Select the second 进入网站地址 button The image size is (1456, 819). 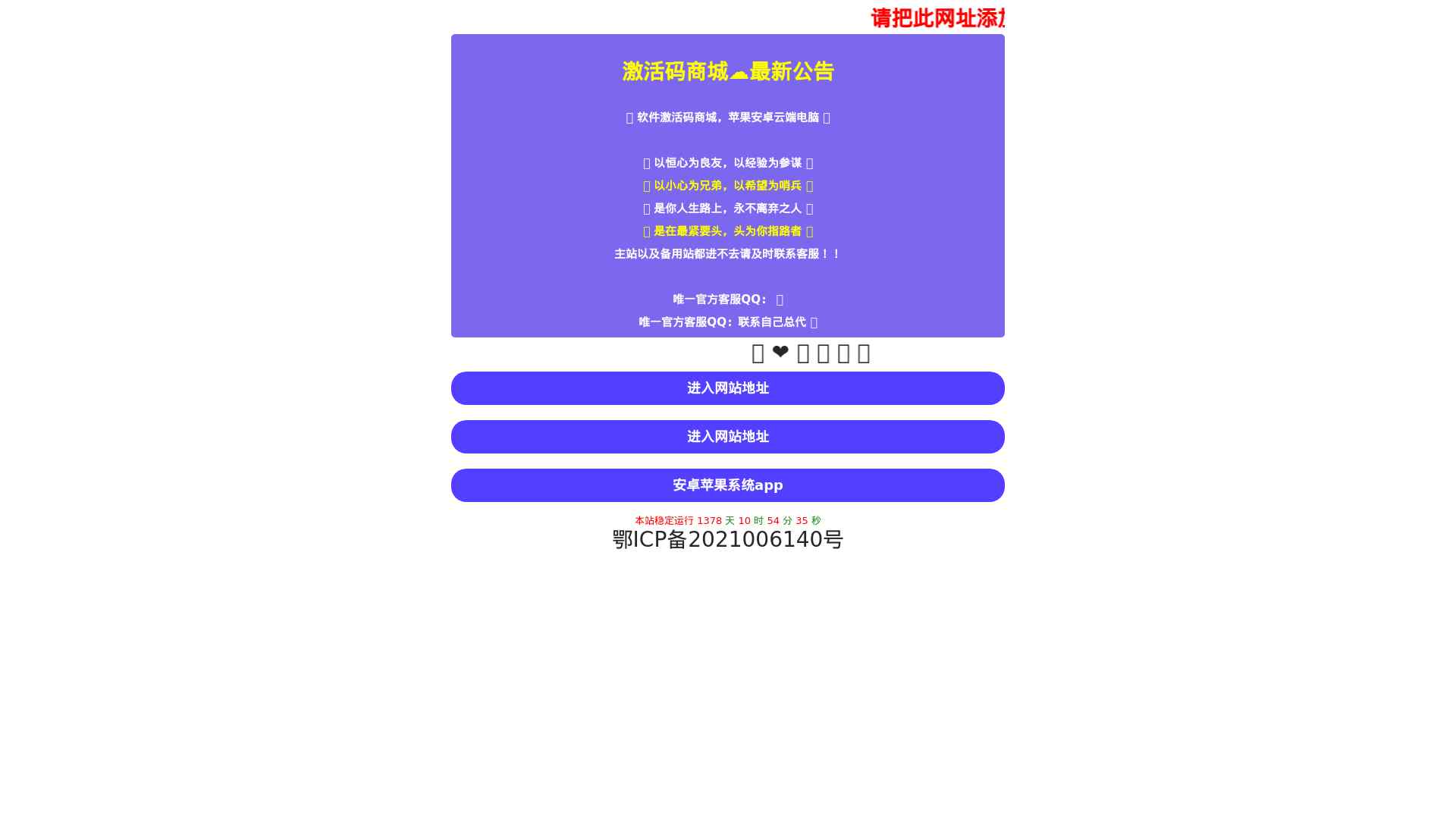coord(727,437)
